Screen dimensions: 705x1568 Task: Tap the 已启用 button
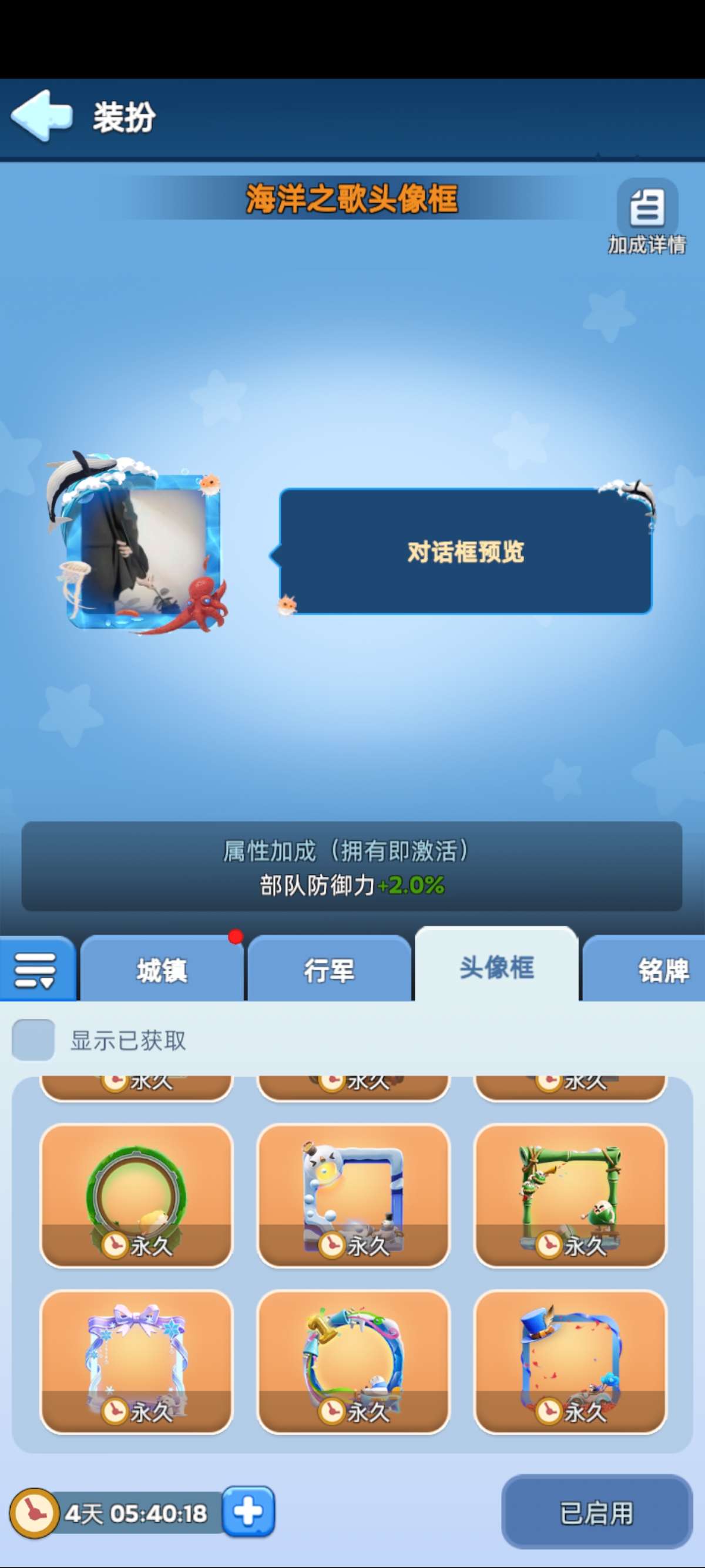(x=597, y=1513)
